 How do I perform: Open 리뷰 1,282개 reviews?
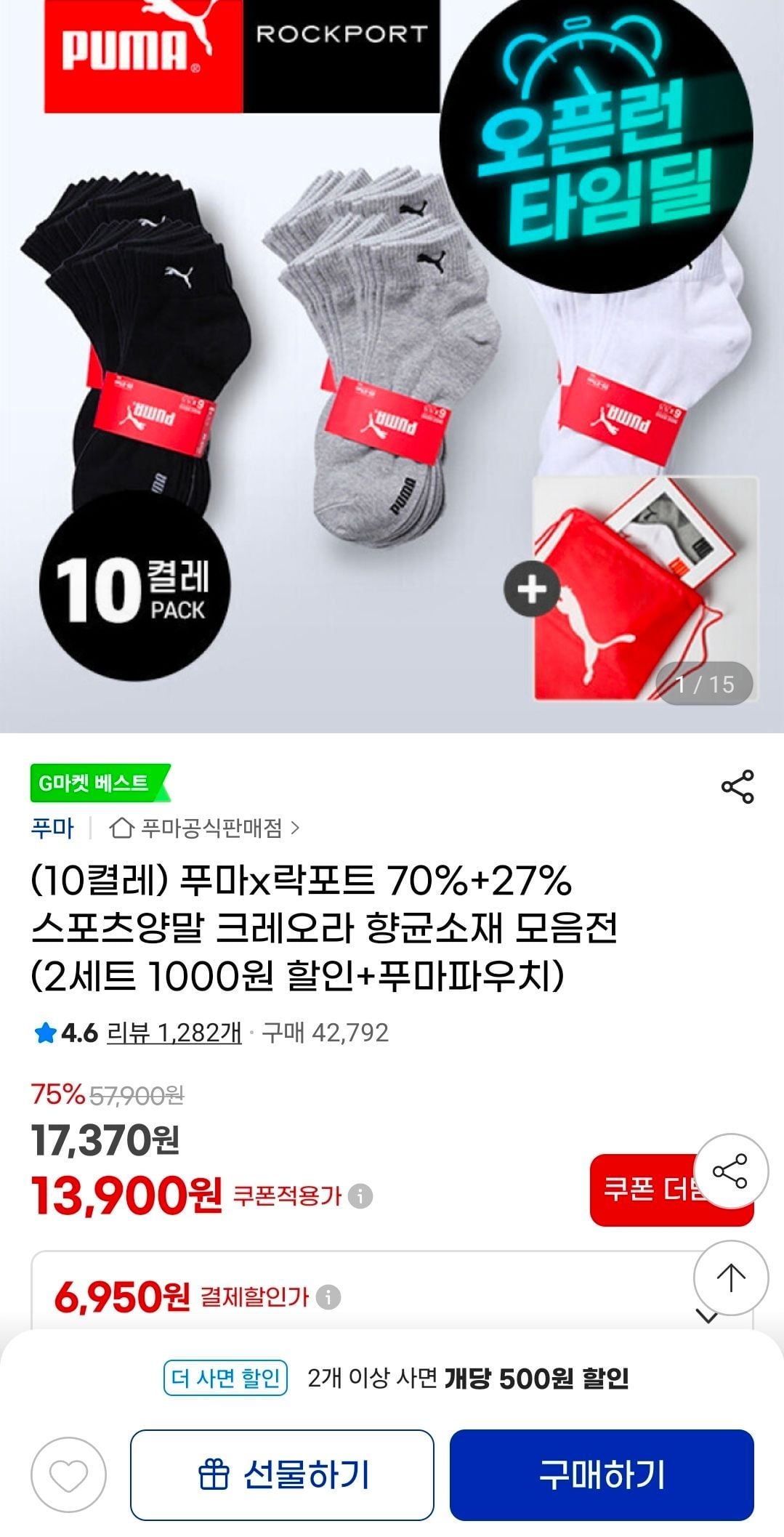[174, 1033]
